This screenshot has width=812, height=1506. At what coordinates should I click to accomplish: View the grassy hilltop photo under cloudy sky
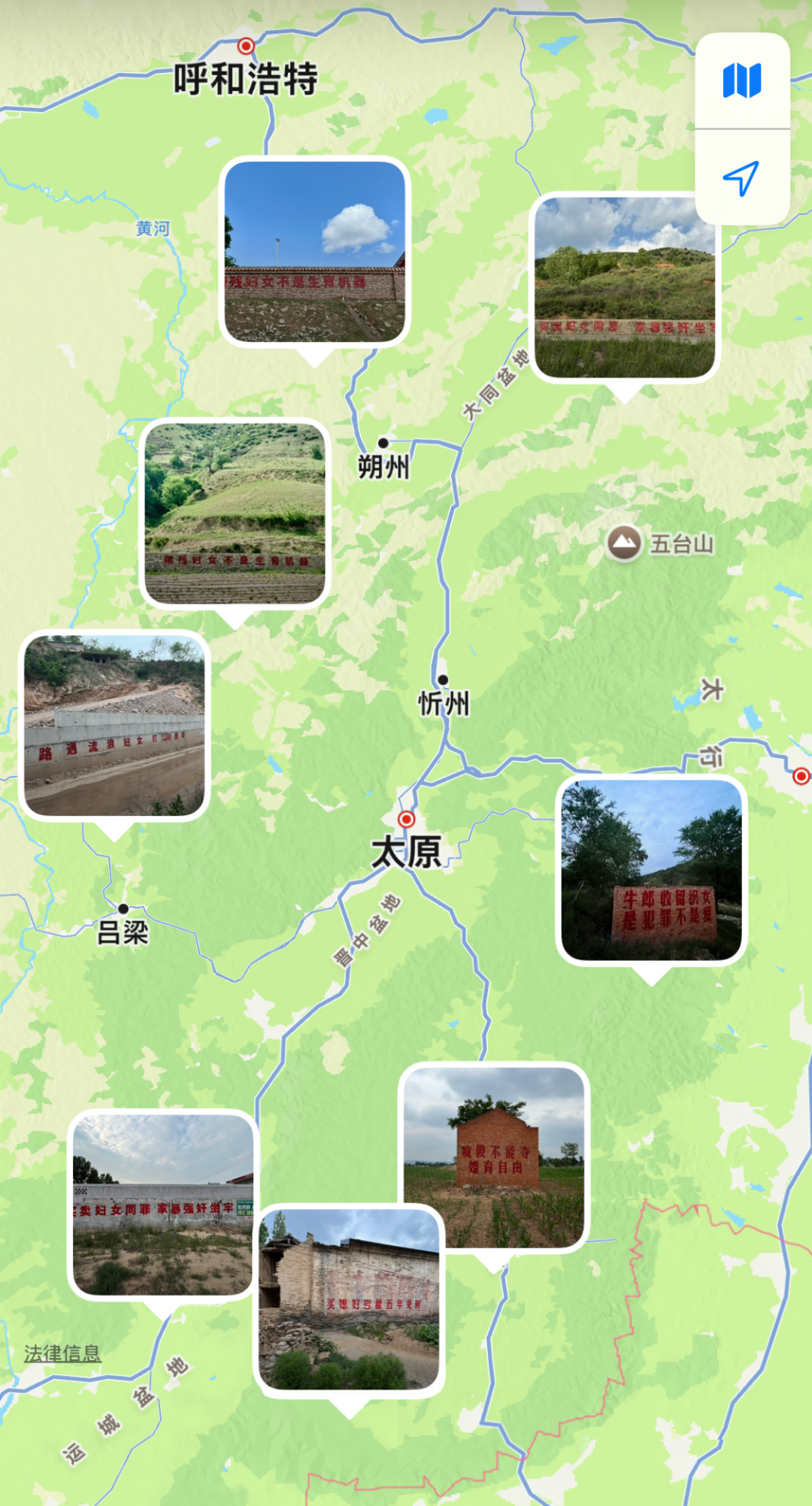coord(625,287)
